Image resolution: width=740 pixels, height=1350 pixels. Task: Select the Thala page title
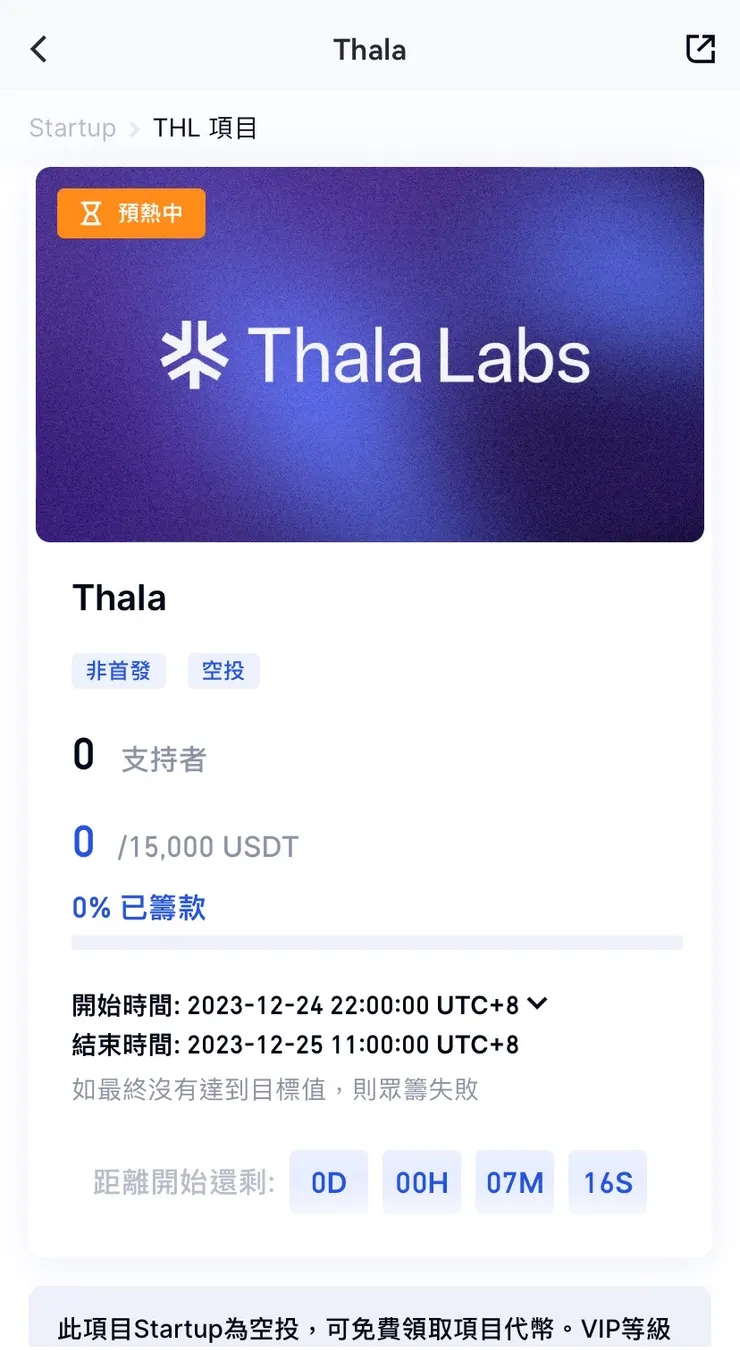tap(119, 597)
